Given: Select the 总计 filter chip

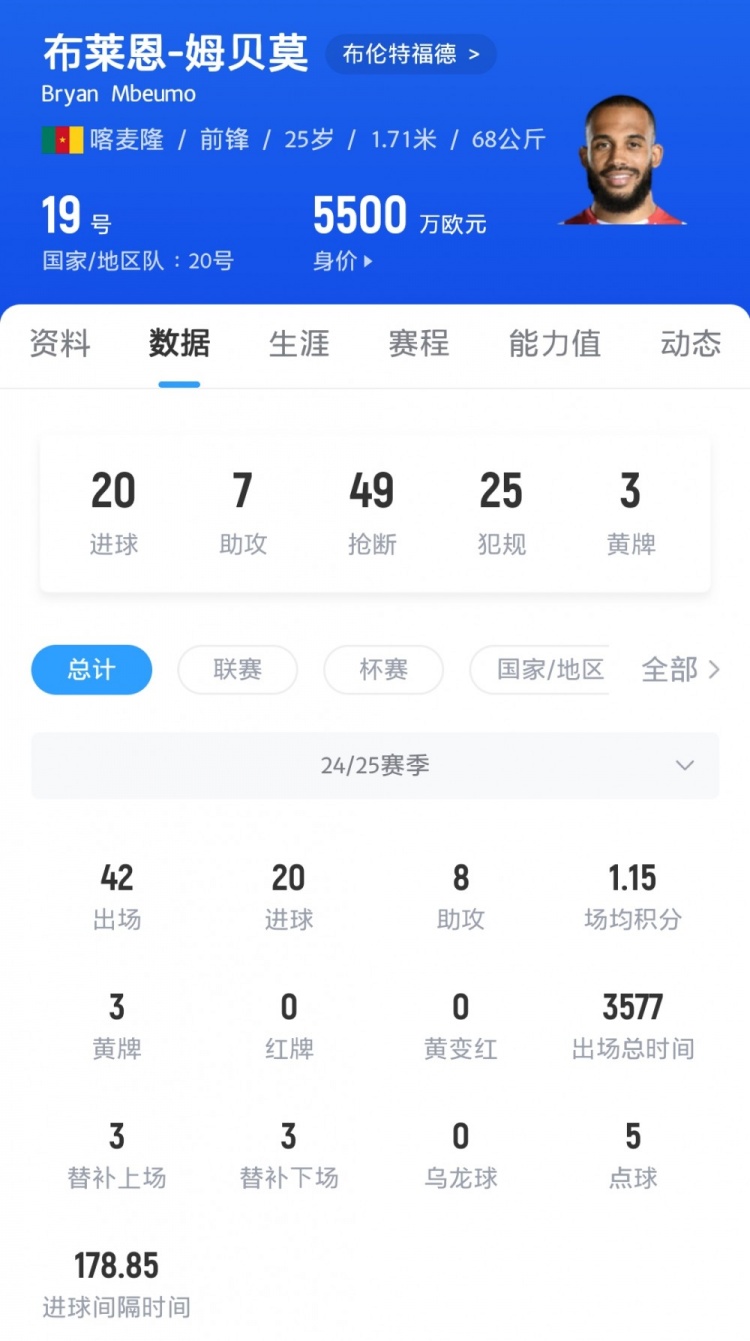Looking at the screenshot, I should point(92,669).
